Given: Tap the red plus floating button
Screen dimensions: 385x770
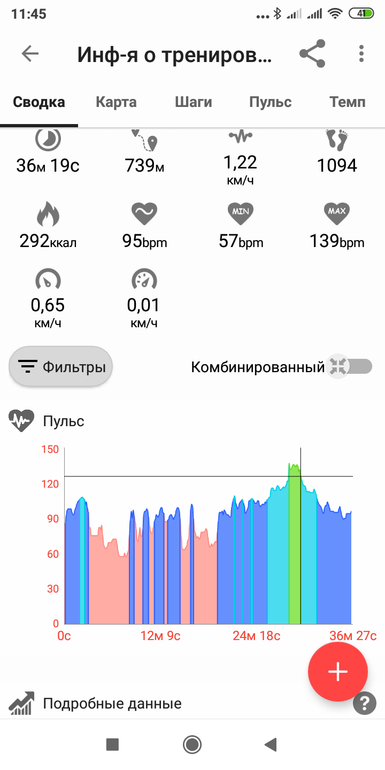Looking at the screenshot, I should click(x=338, y=672).
